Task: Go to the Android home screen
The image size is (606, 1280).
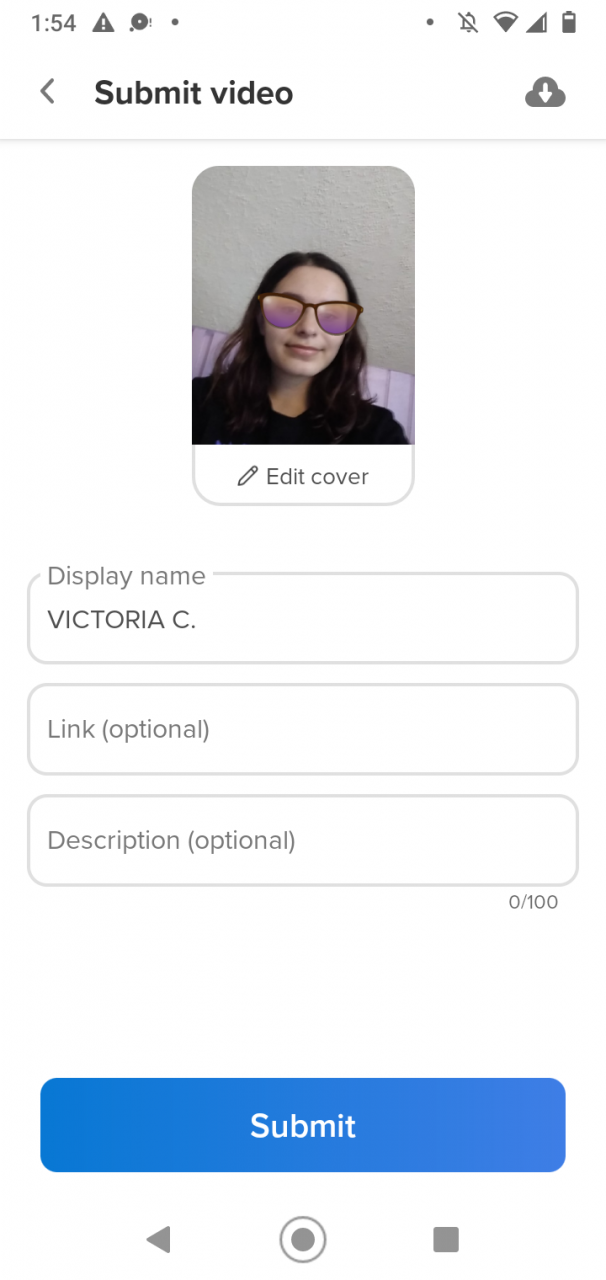Action: click(303, 1240)
